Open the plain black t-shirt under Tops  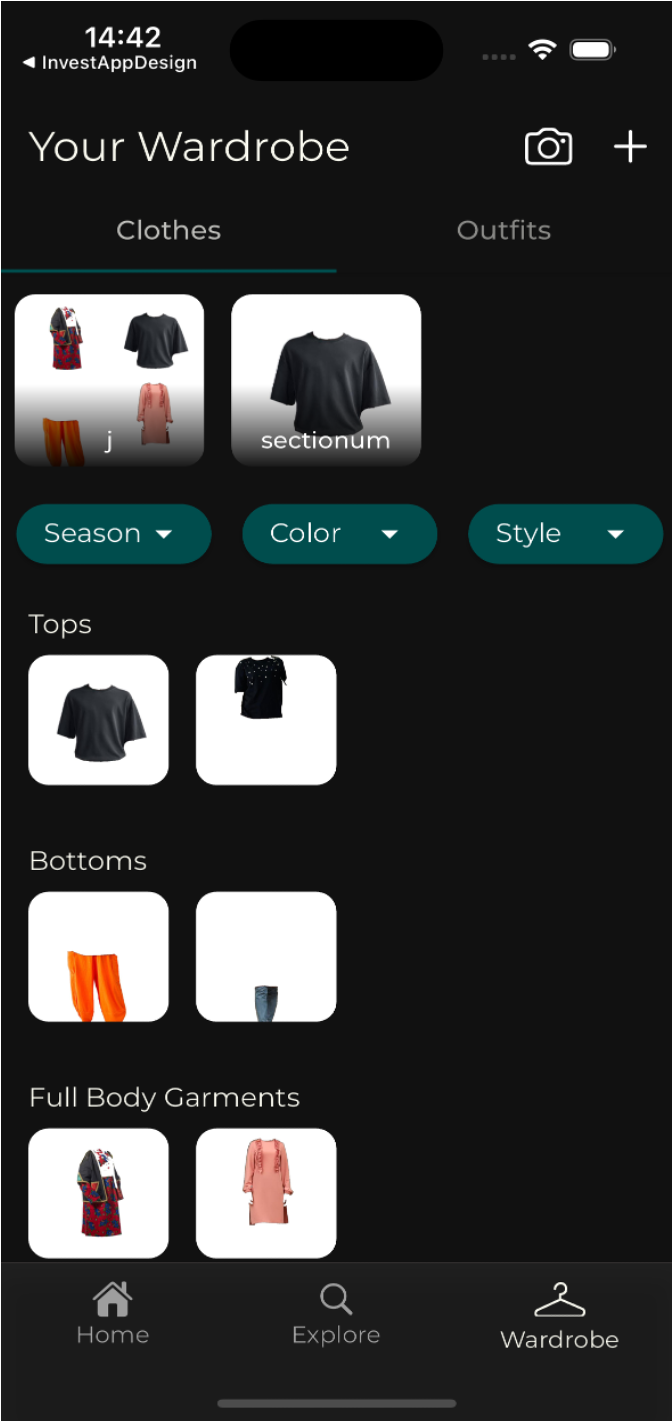coord(99,720)
